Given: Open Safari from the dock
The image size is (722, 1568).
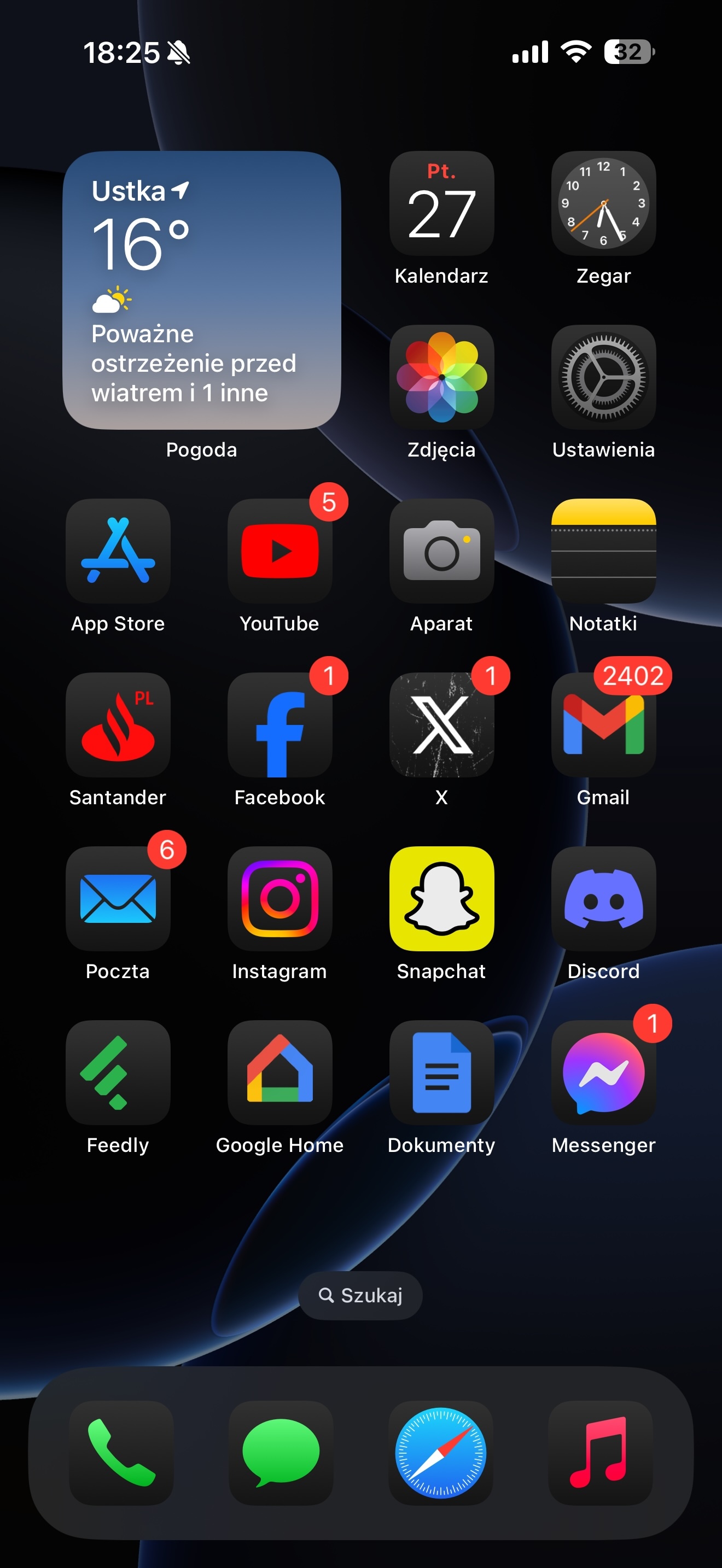Looking at the screenshot, I should [x=441, y=1453].
